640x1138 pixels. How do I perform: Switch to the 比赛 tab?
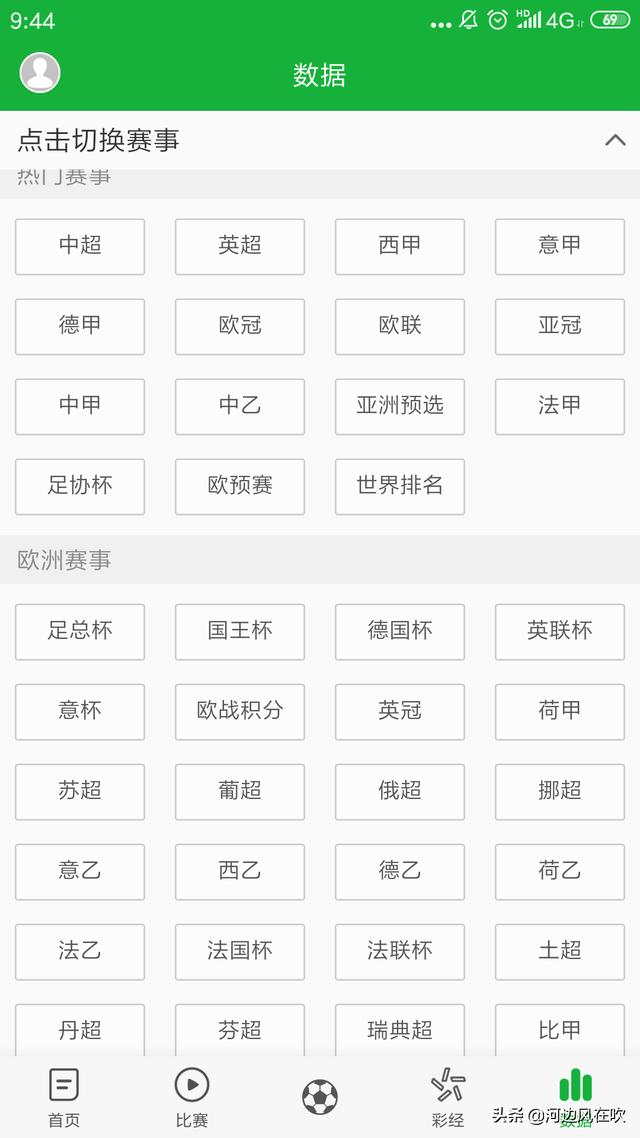point(192,1097)
